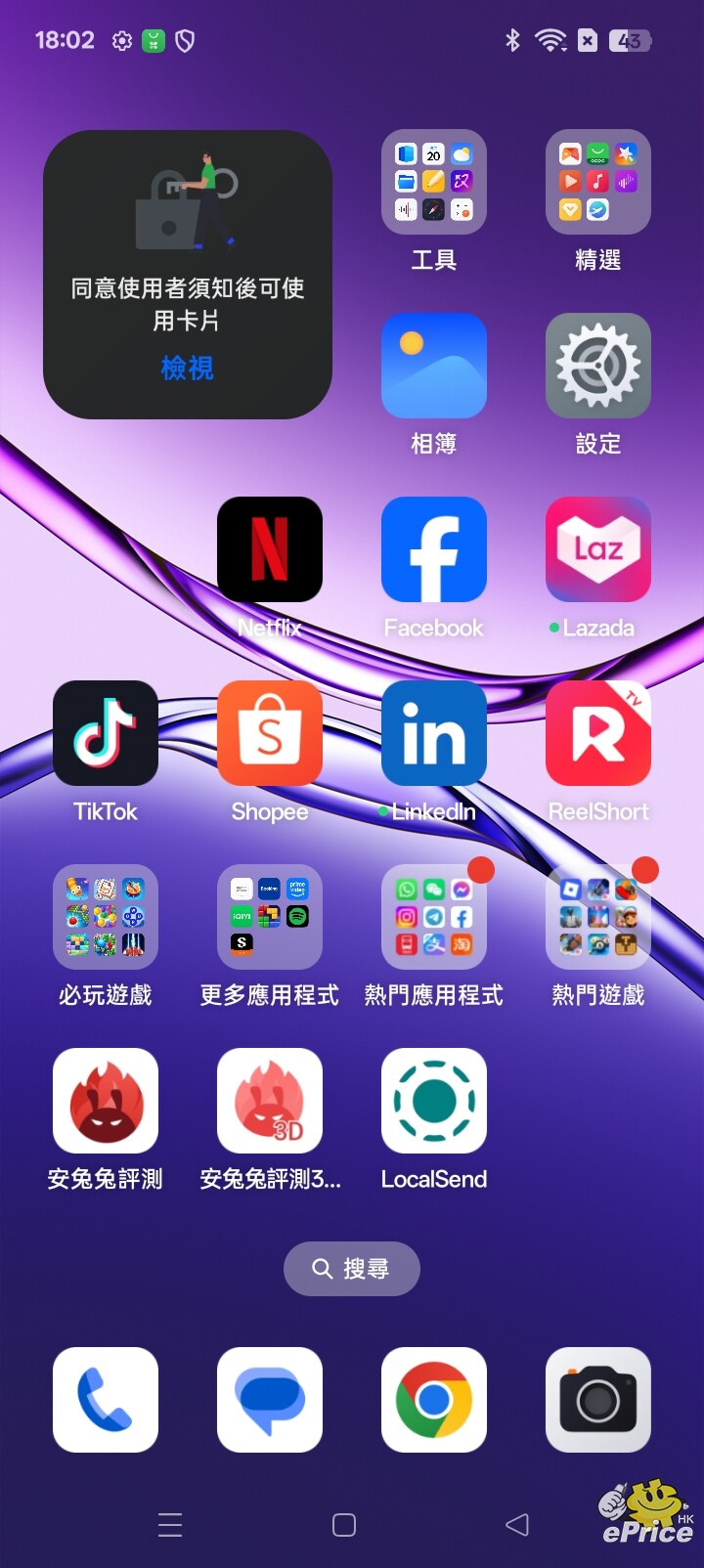704x1568 pixels.
Task: Launch Lazada shopping app
Action: [x=598, y=549]
